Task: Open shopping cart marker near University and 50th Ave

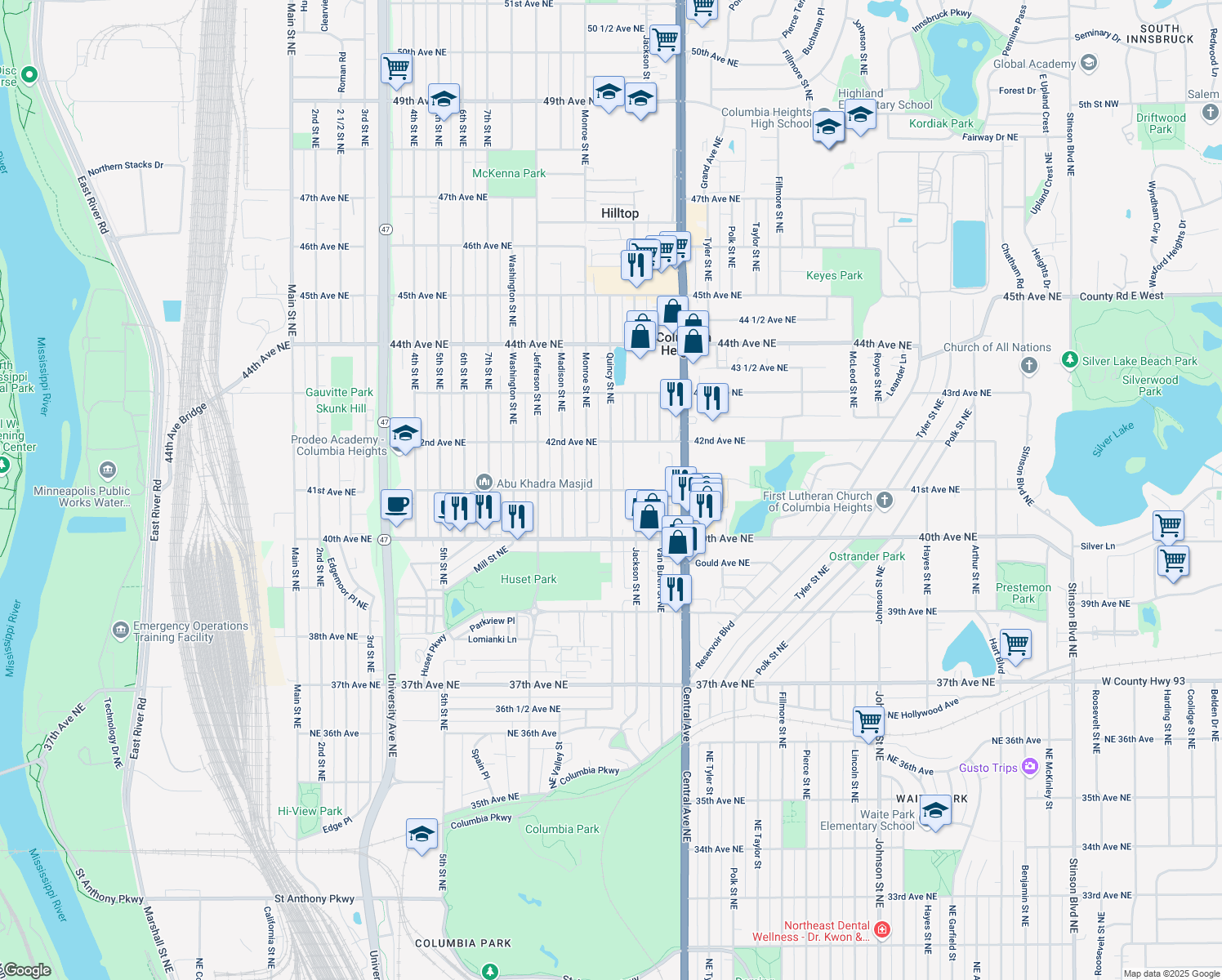Action: (397, 68)
